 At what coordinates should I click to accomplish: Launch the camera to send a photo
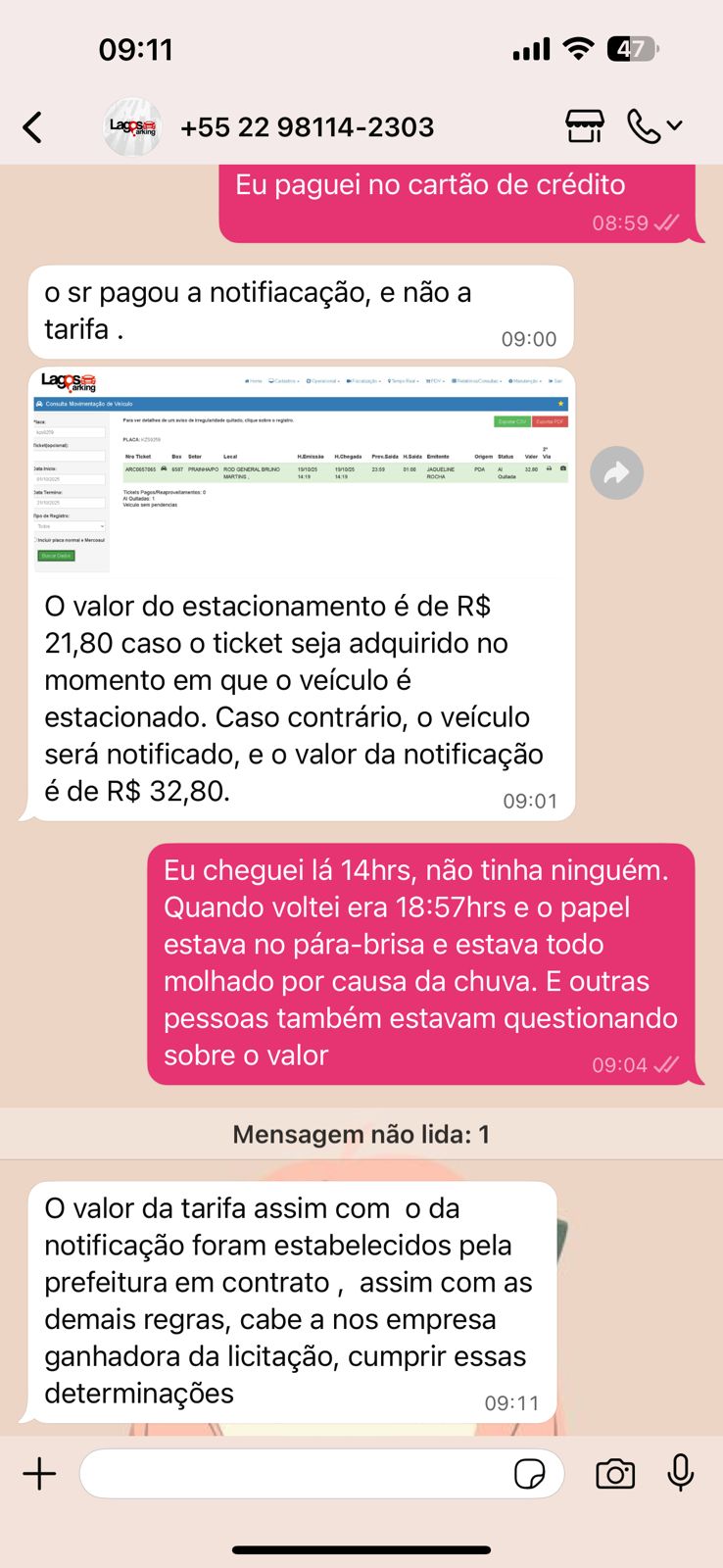click(615, 1474)
